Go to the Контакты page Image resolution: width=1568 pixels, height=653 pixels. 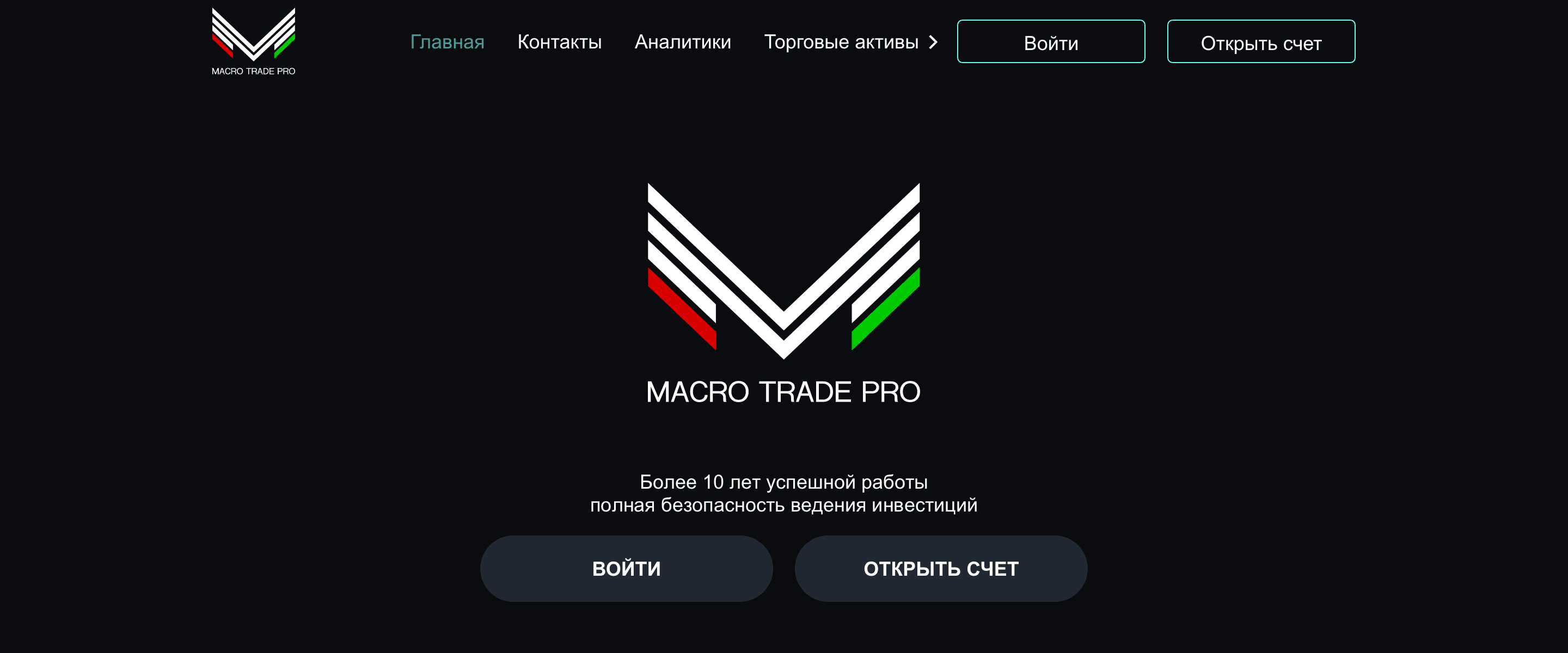point(559,41)
